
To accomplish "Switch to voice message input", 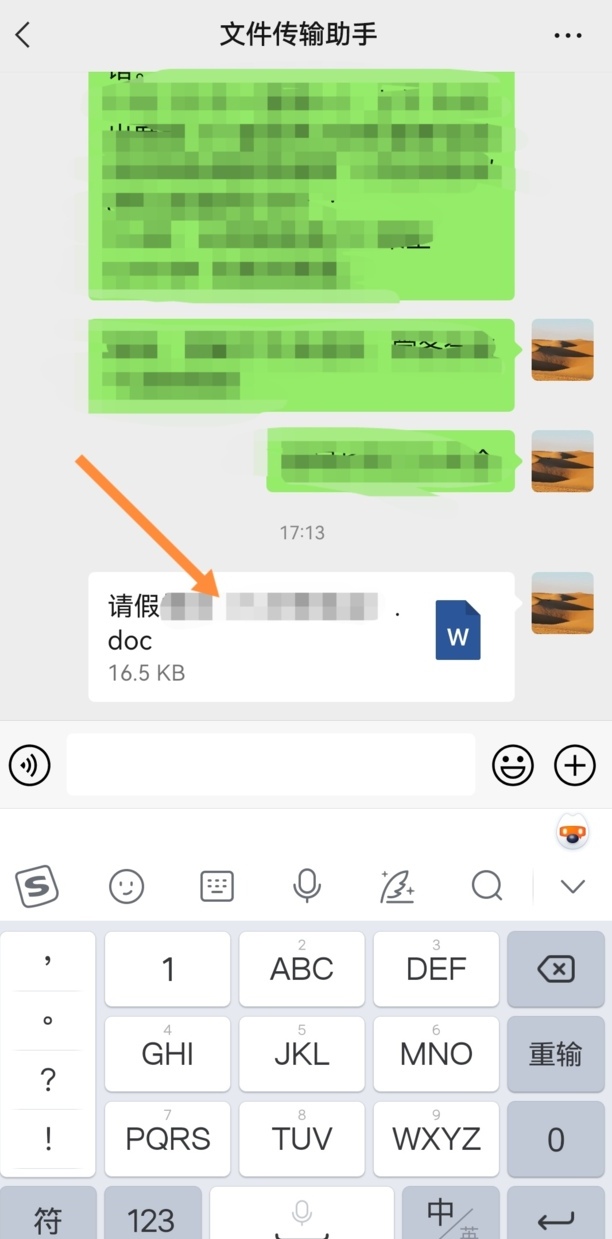I will coord(30,766).
